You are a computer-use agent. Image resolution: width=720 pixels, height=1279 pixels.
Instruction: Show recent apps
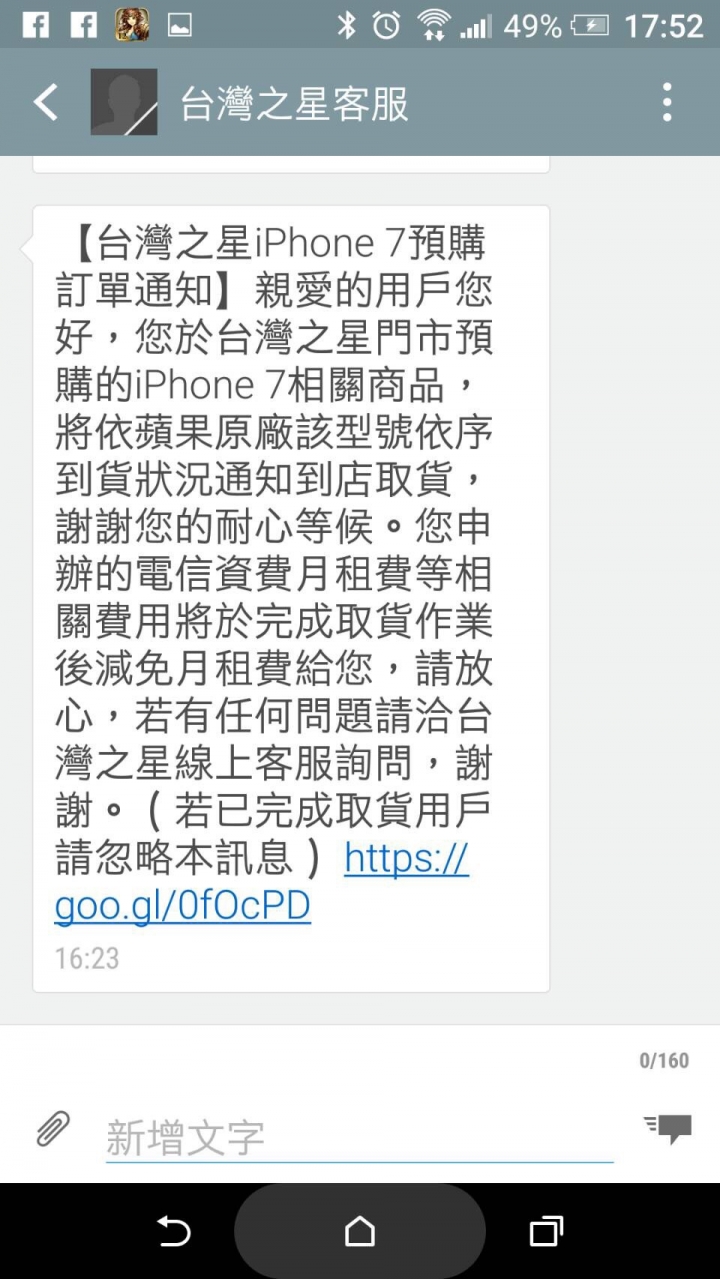click(x=545, y=1232)
